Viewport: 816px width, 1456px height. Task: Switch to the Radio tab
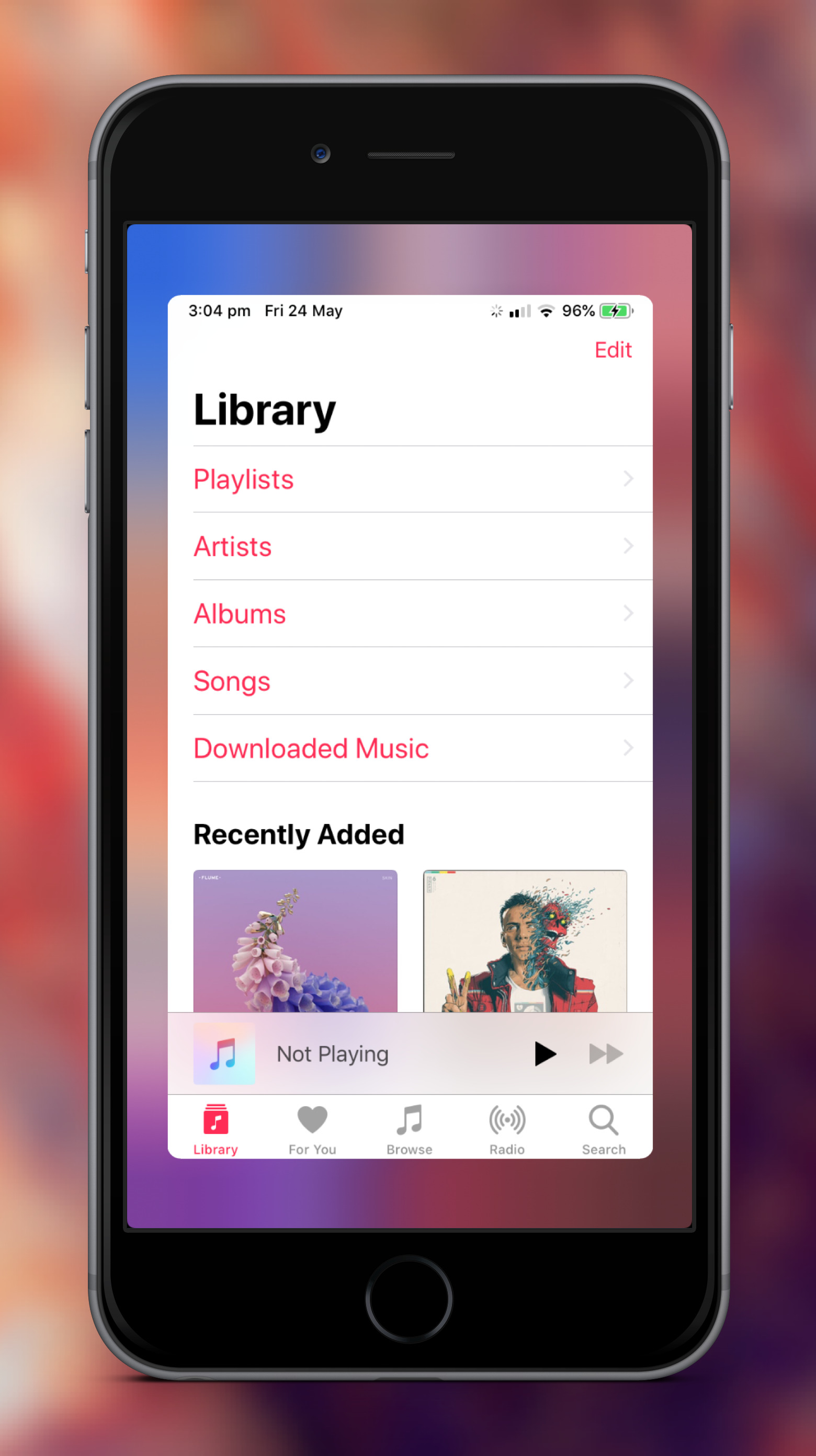[507, 1129]
